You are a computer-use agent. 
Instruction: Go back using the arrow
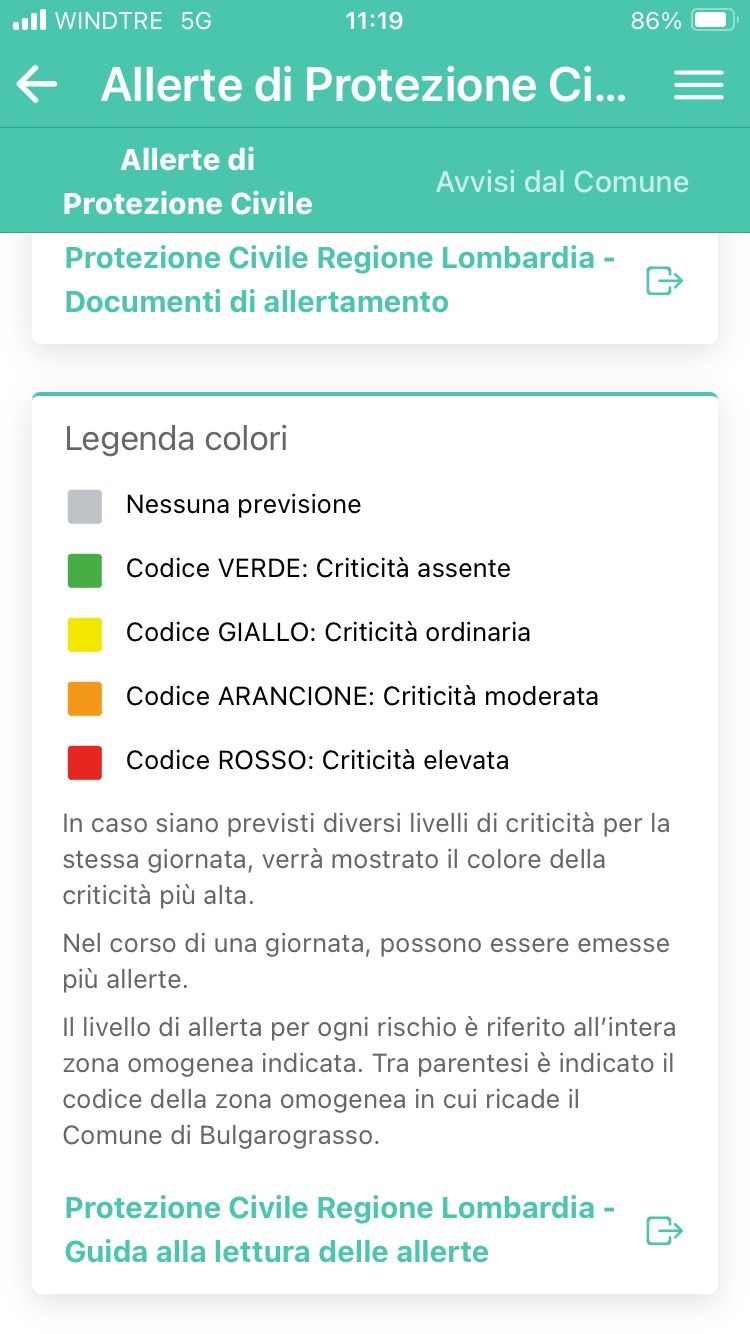pos(38,85)
